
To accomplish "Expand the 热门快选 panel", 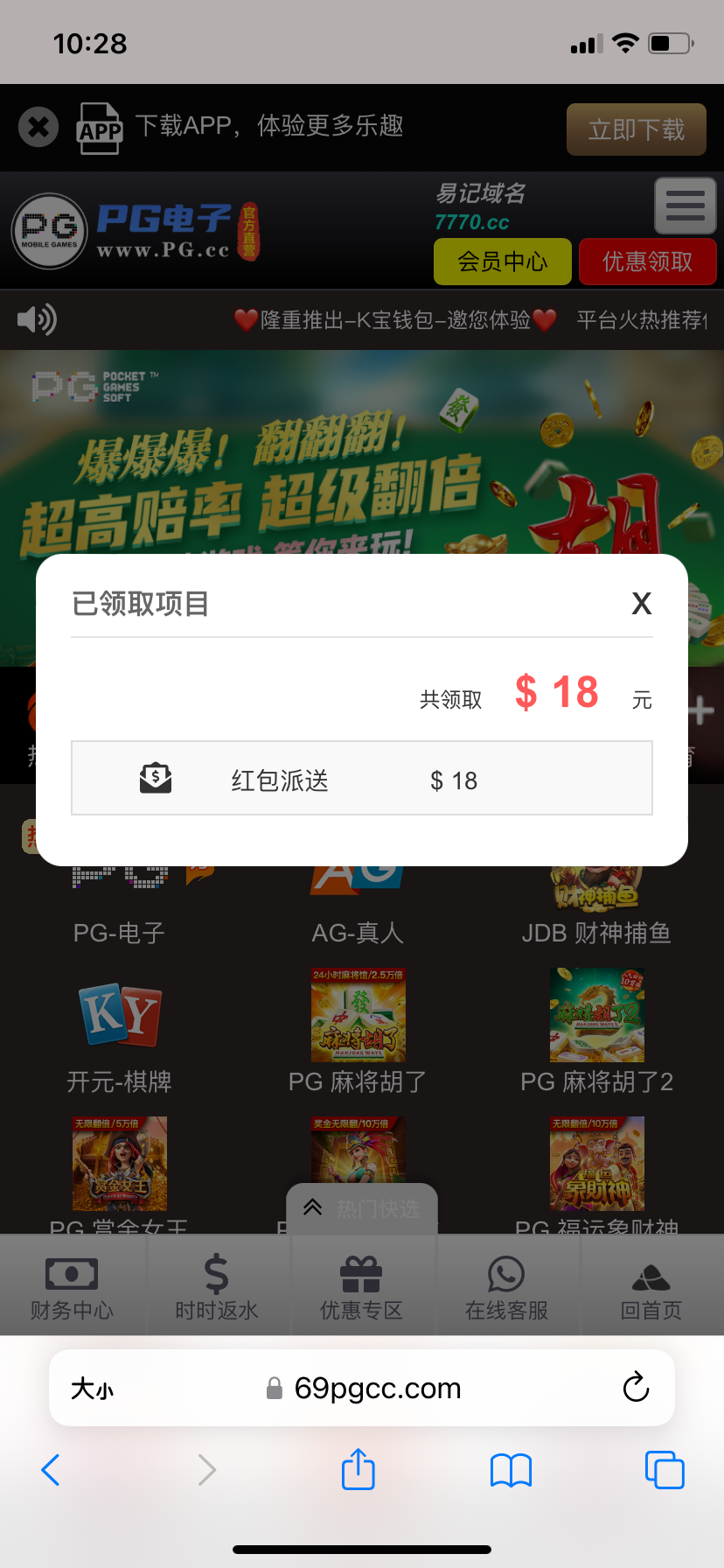I will [x=361, y=1208].
